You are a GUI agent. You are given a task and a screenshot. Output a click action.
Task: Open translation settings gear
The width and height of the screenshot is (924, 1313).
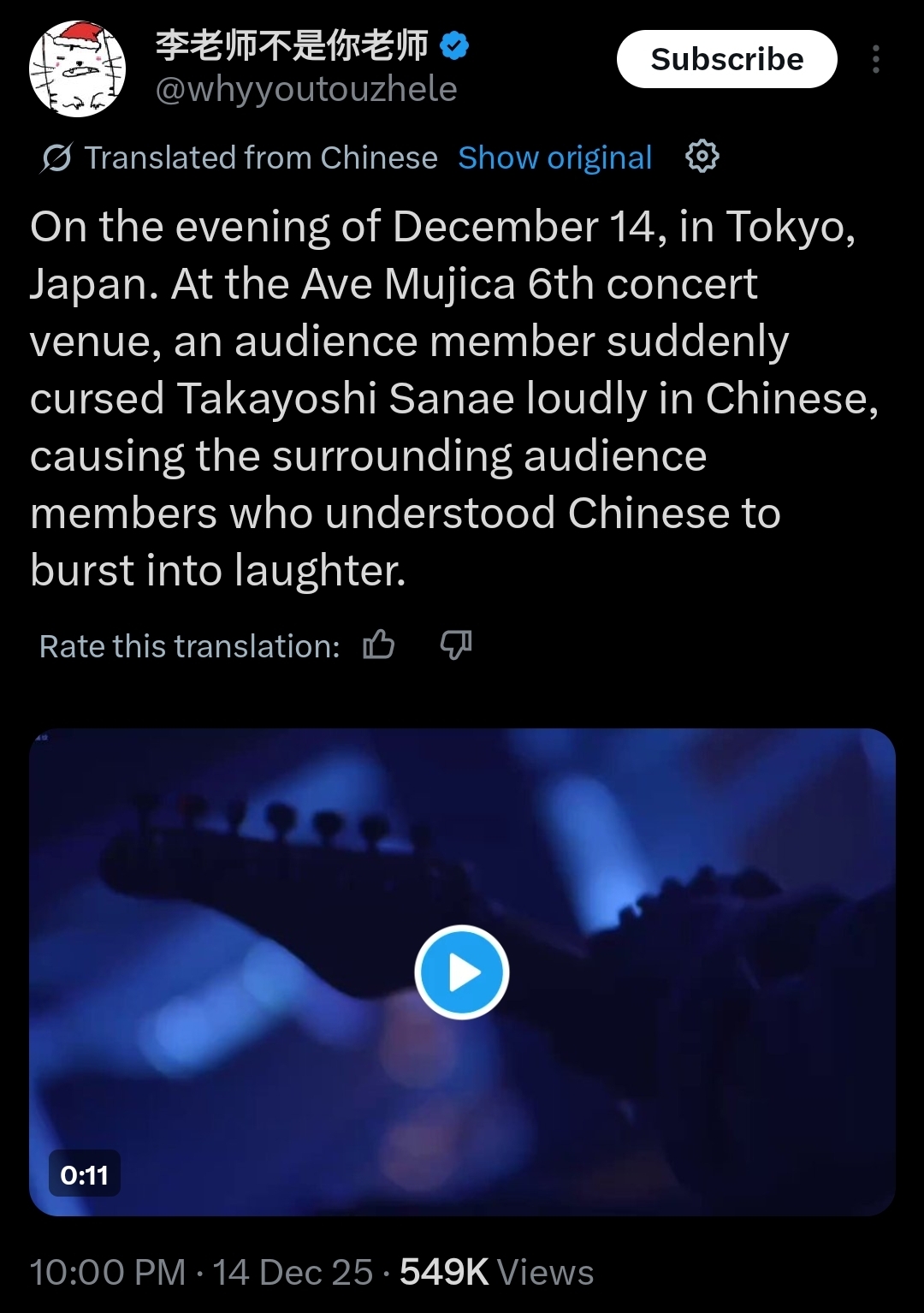point(702,157)
